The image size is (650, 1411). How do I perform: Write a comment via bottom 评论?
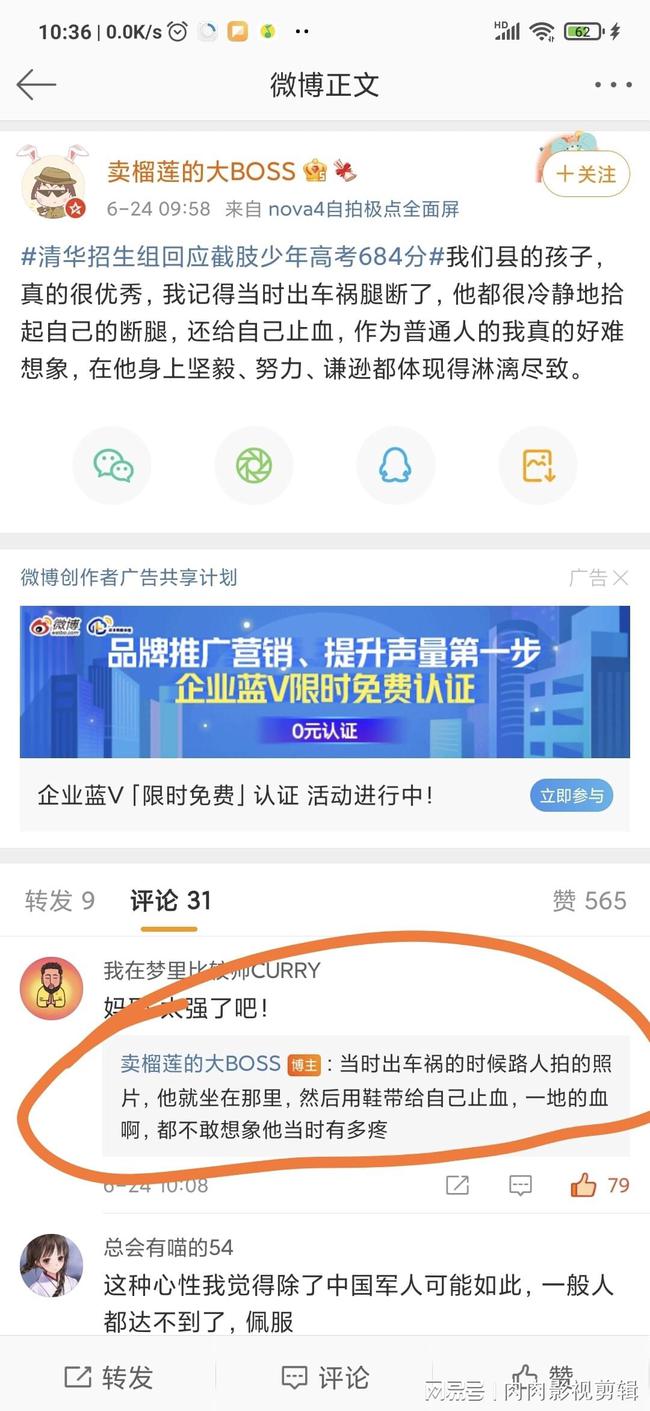click(325, 1377)
